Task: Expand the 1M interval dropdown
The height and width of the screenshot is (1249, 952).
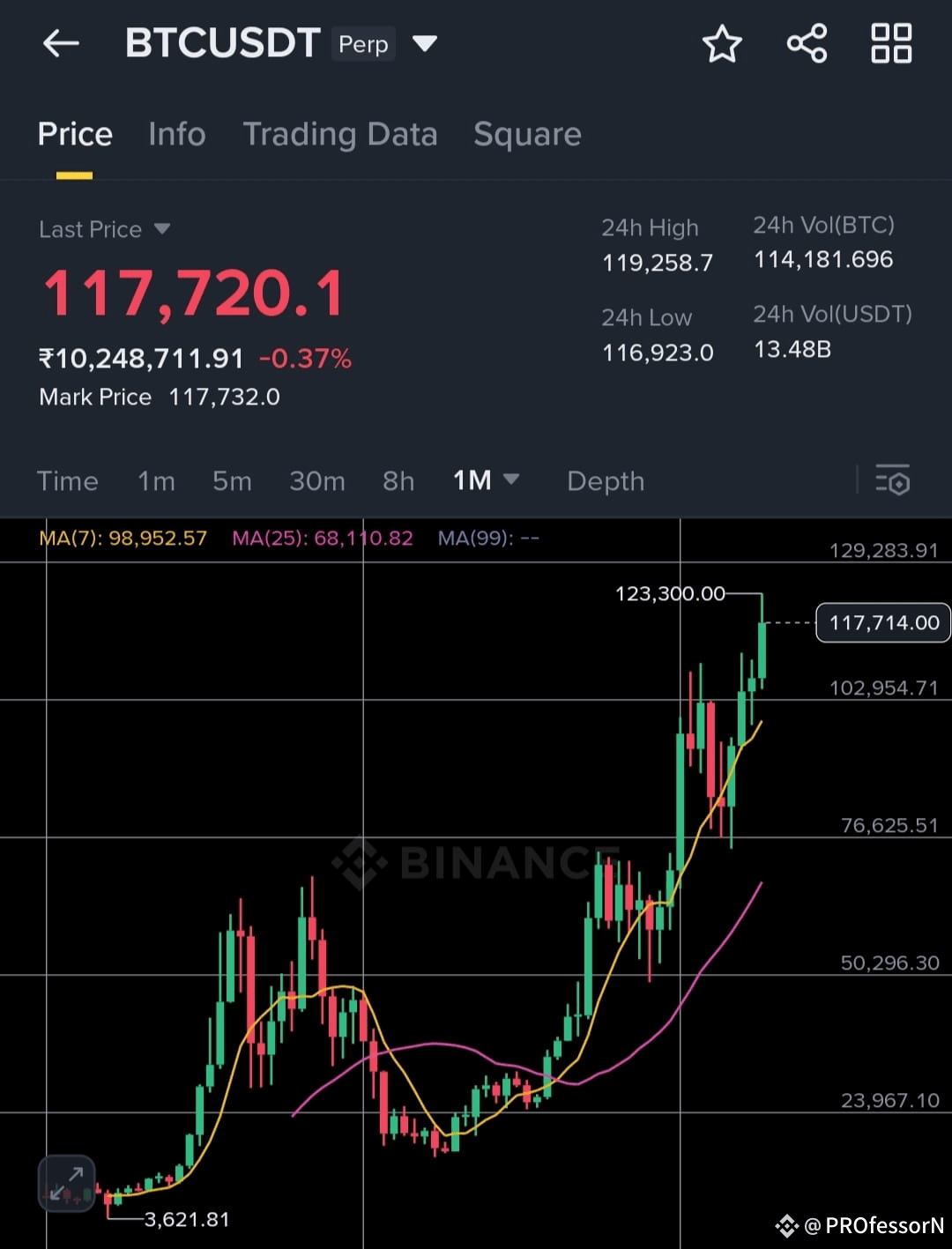Action: (x=486, y=480)
